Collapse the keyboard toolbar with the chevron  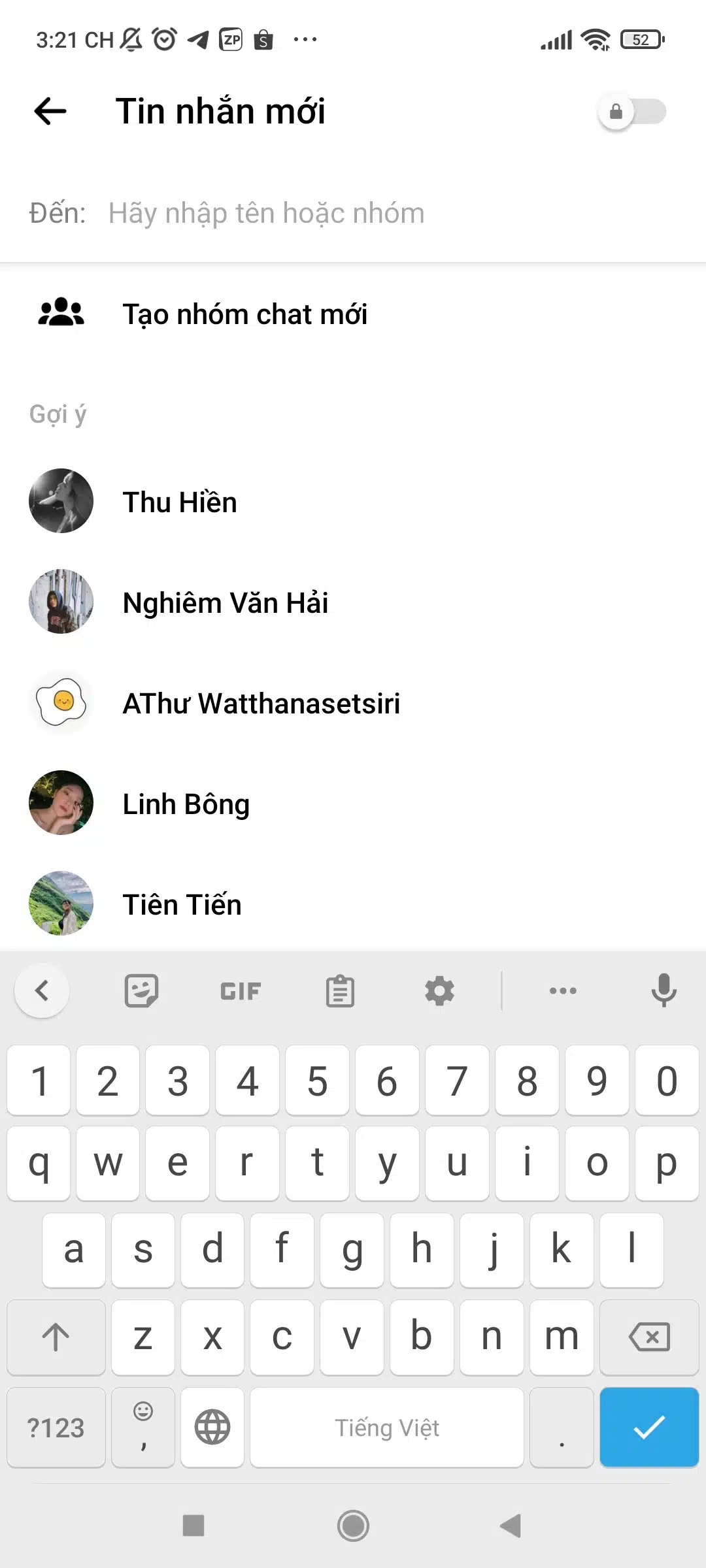coord(42,991)
